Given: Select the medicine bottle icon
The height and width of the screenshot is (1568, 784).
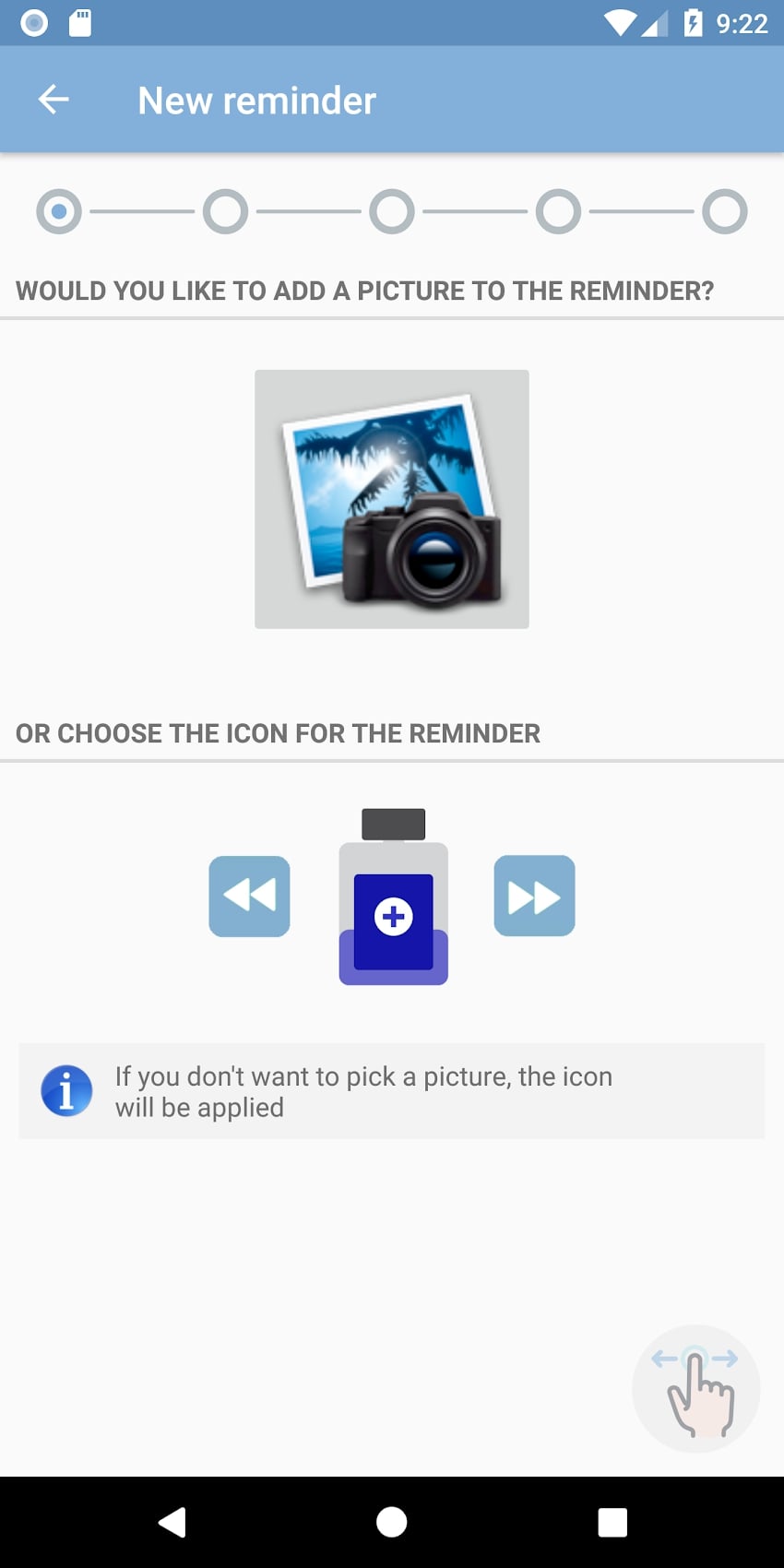Looking at the screenshot, I should tap(393, 897).
